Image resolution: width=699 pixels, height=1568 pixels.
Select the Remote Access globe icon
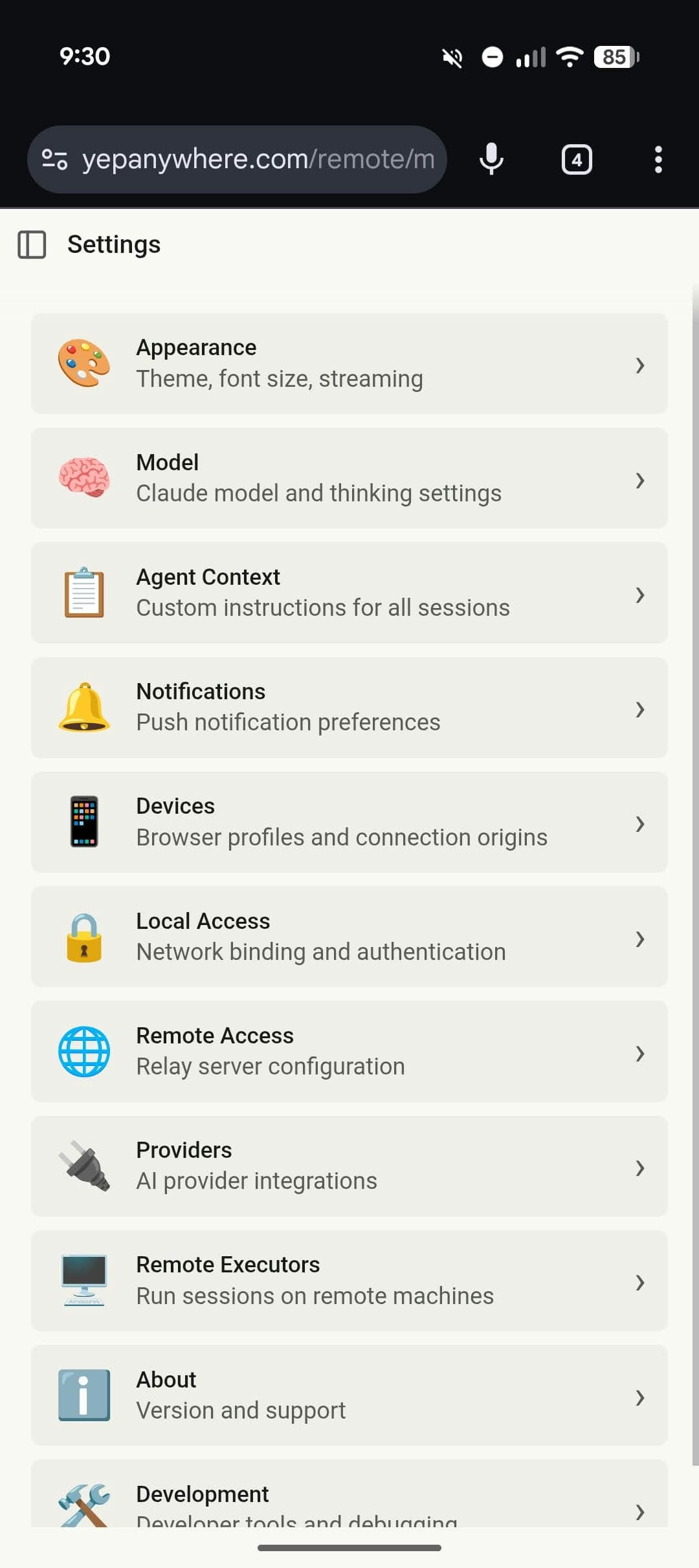[85, 1051]
